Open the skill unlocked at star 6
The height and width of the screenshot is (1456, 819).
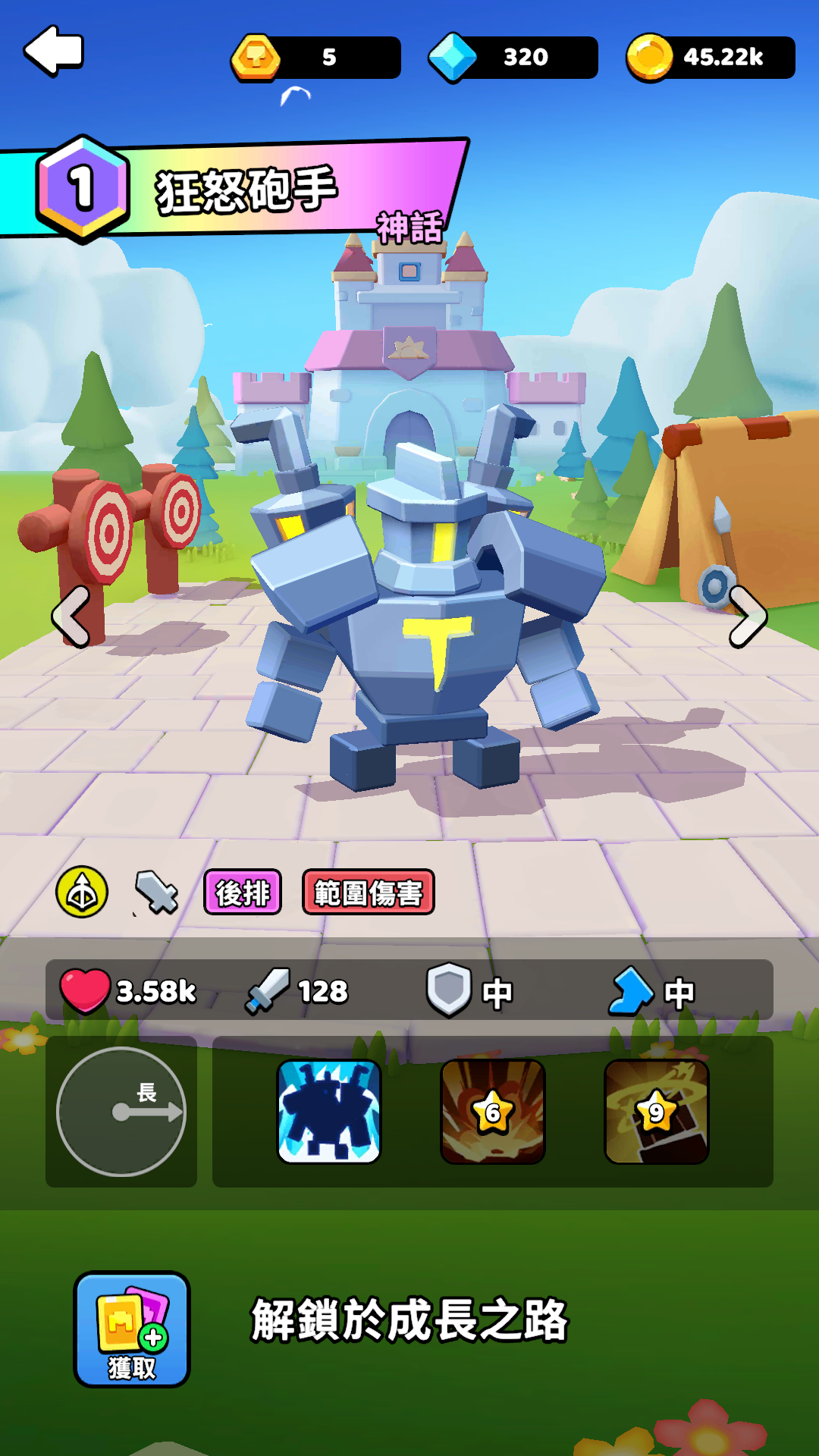pos(493,1112)
